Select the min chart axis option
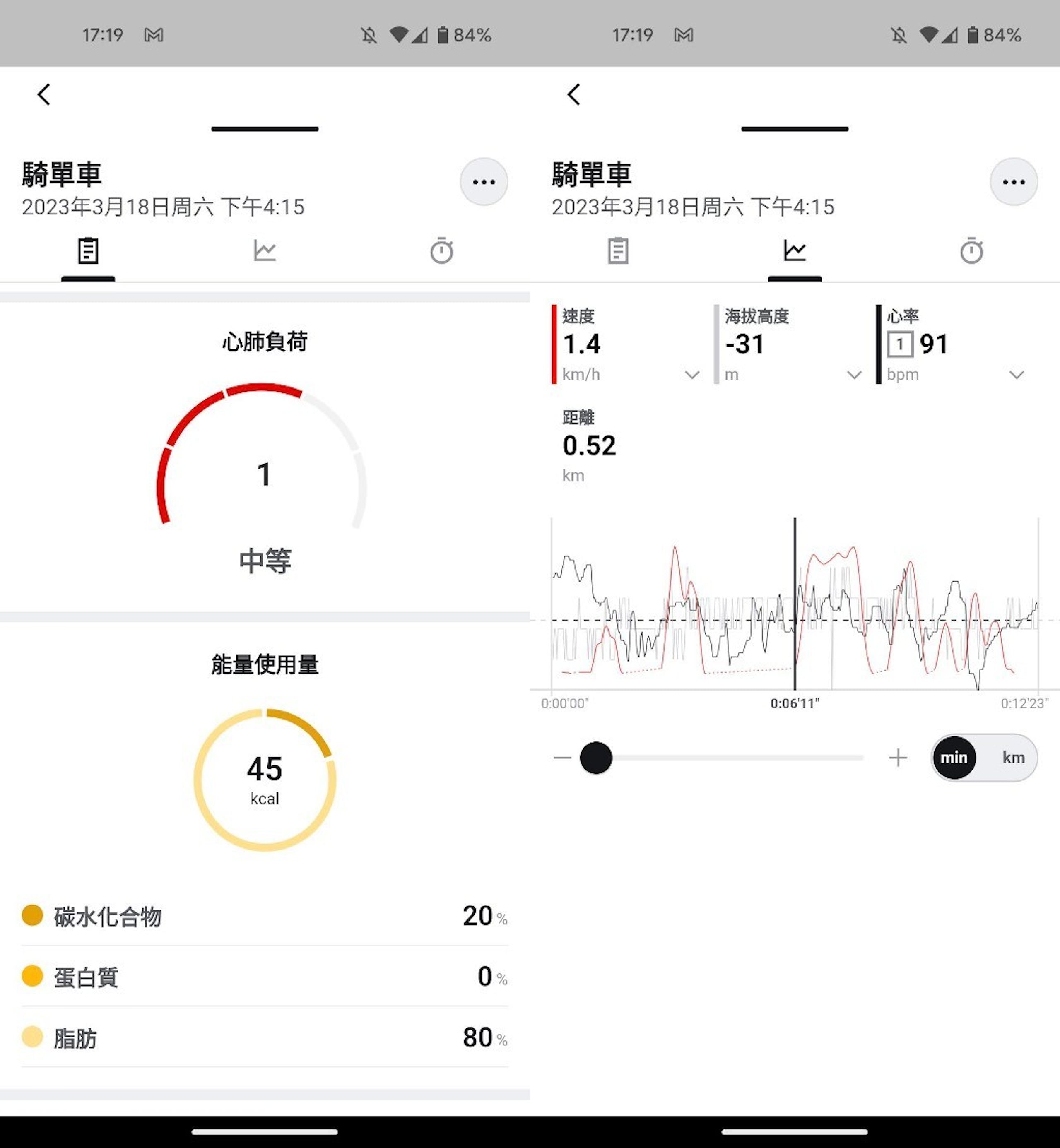Image resolution: width=1060 pixels, height=1148 pixels. (x=954, y=758)
